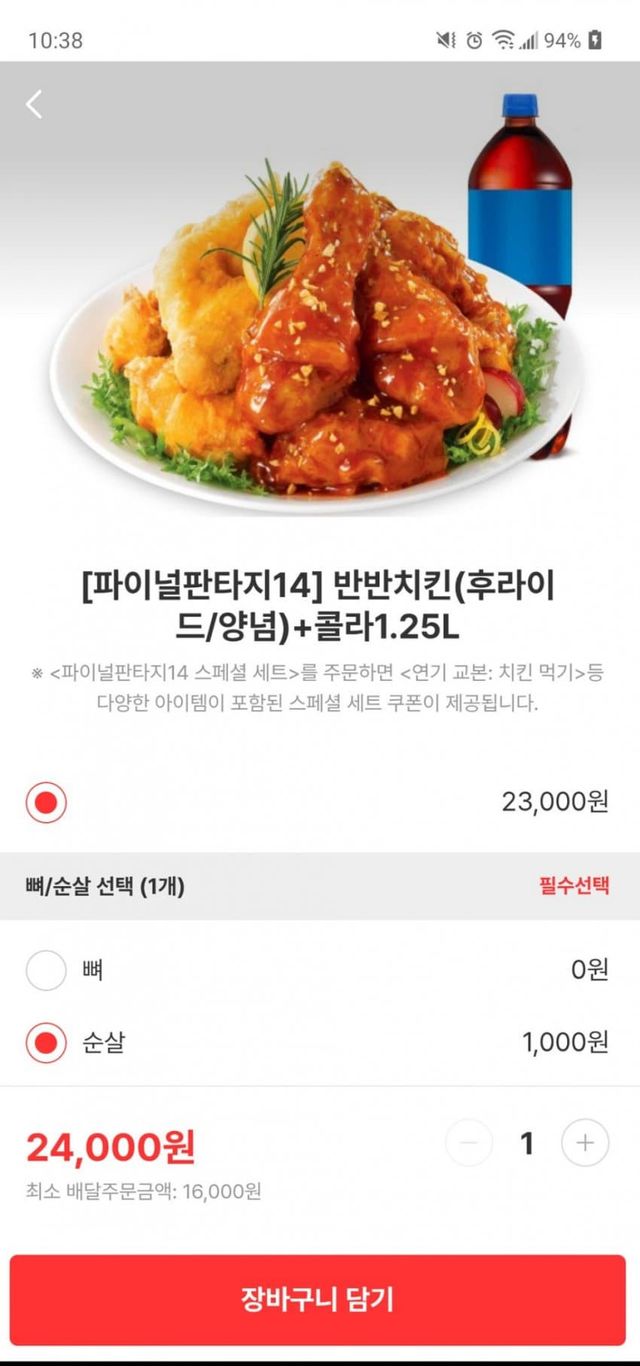Decrease quantity with the minus button
The width and height of the screenshot is (640, 1366).
tap(469, 1143)
